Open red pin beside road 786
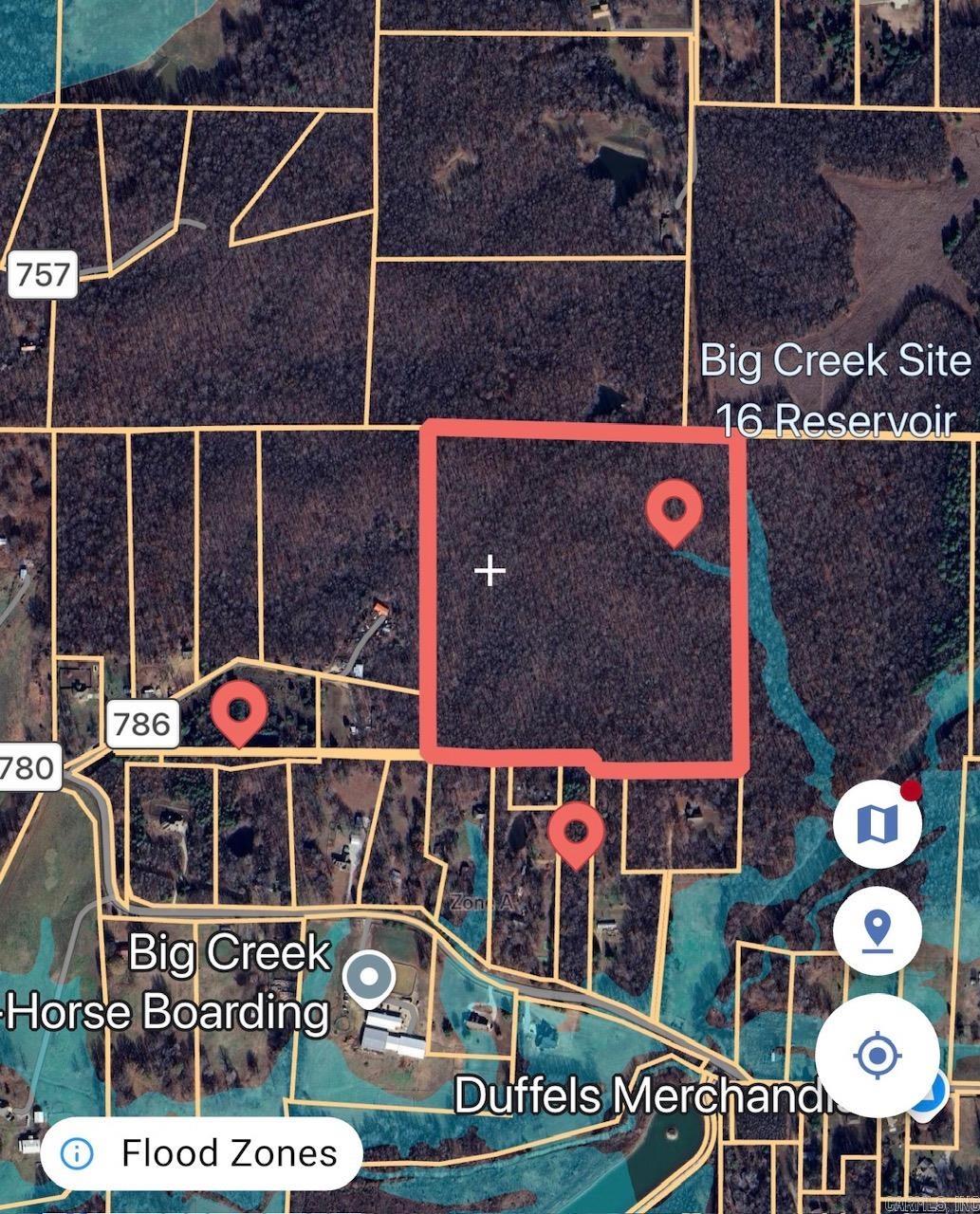 click(239, 711)
